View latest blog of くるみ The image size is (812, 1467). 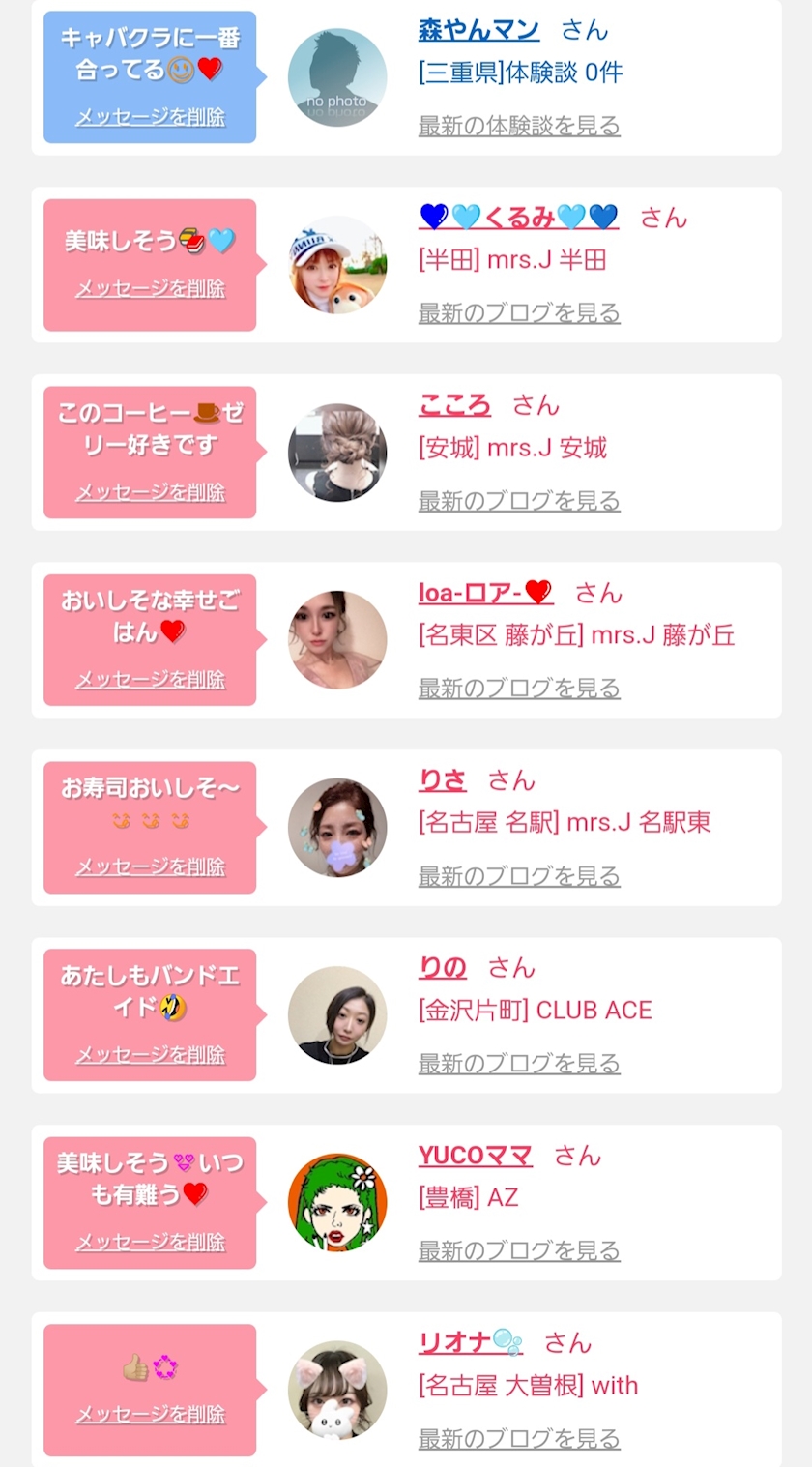(x=519, y=313)
